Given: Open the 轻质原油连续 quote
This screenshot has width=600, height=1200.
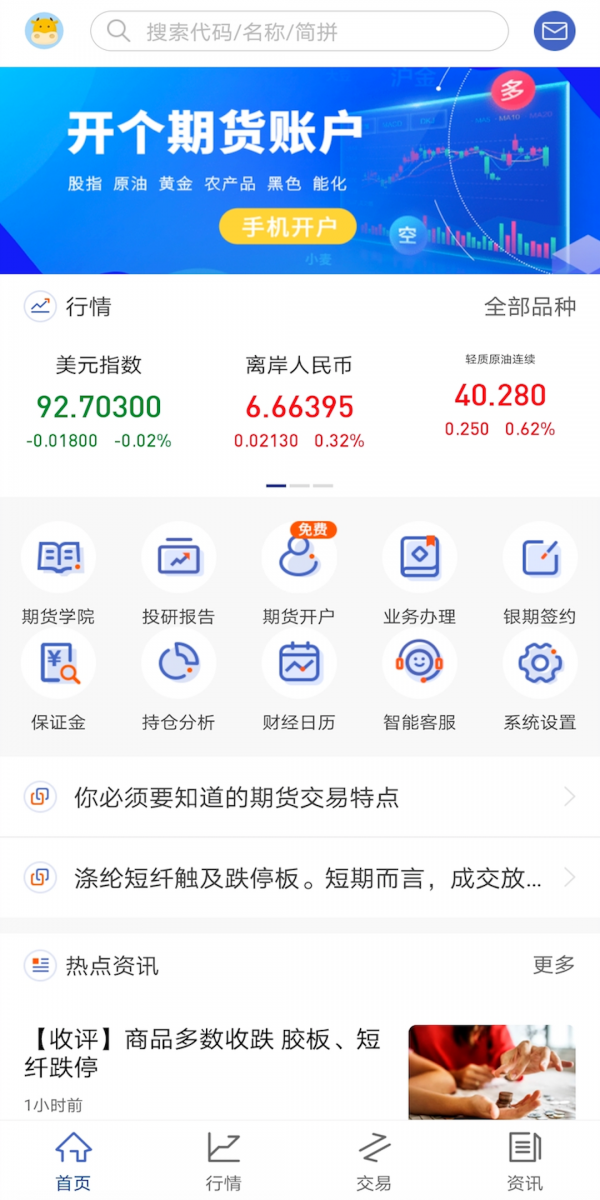Looking at the screenshot, I should tap(500, 397).
